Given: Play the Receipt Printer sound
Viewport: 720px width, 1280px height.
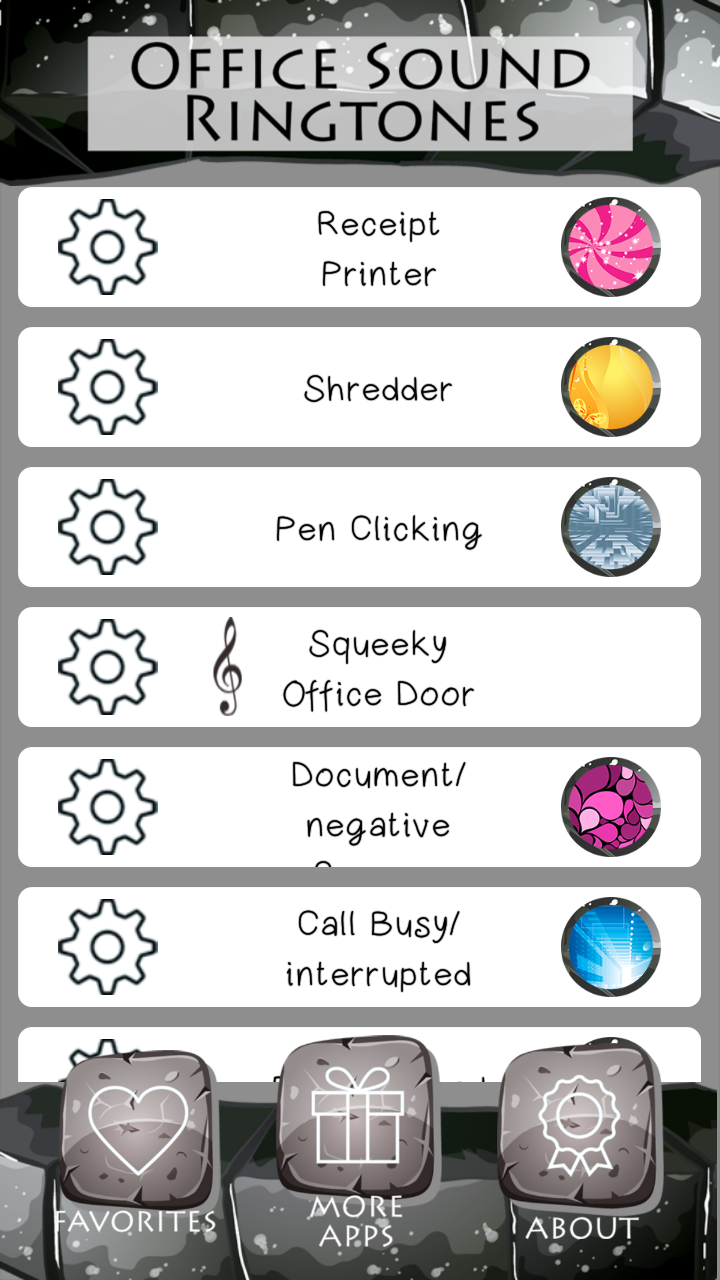Looking at the screenshot, I should tap(611, 247).
